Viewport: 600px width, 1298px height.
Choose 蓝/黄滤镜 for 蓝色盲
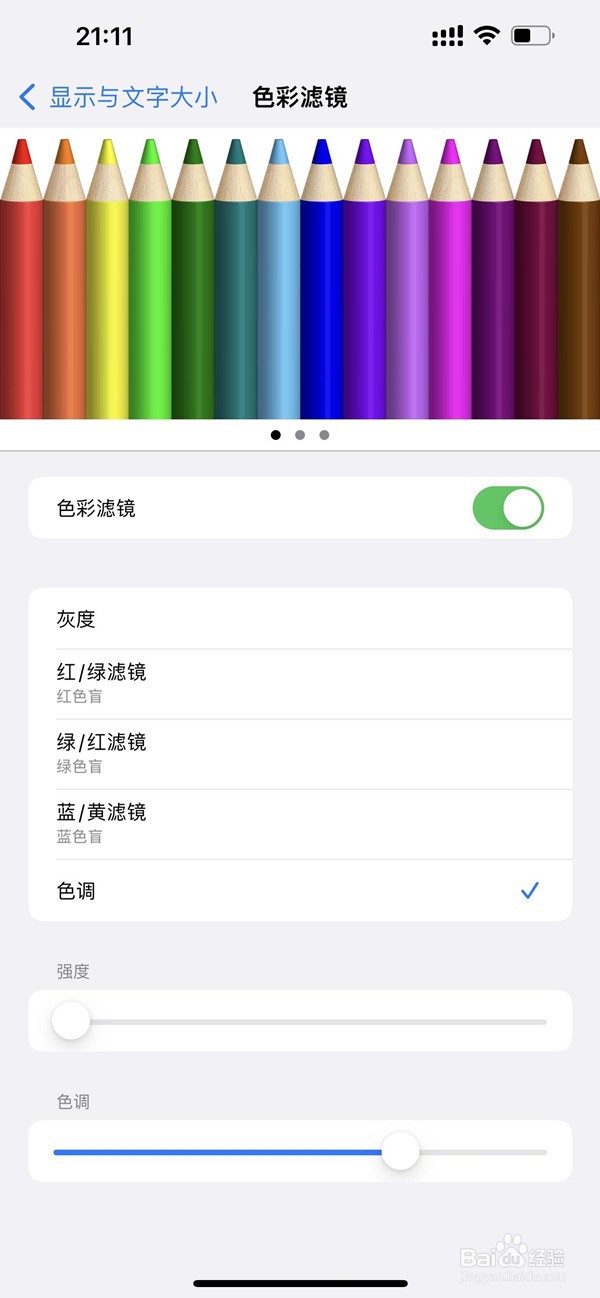[x=300, y=823]
